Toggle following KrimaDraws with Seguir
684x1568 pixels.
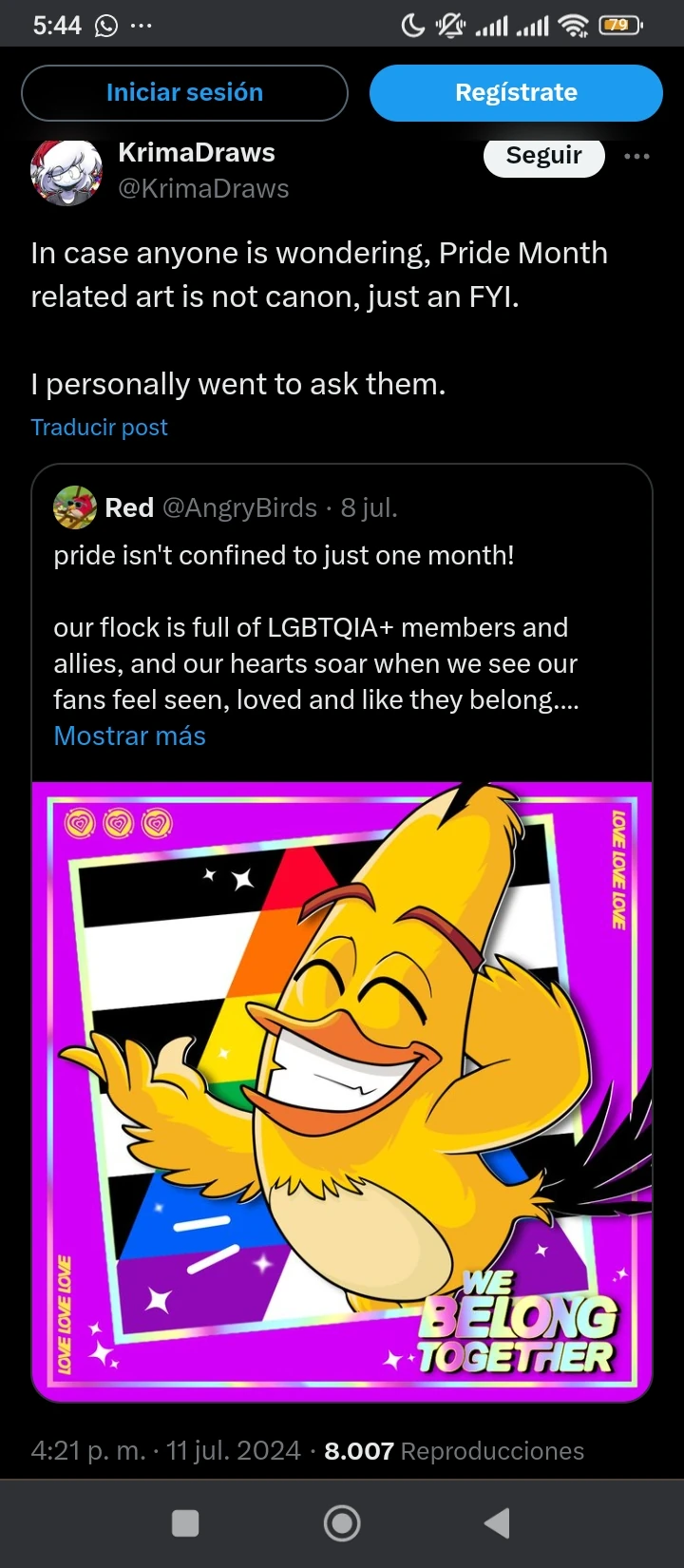click(x=544, y=156)
